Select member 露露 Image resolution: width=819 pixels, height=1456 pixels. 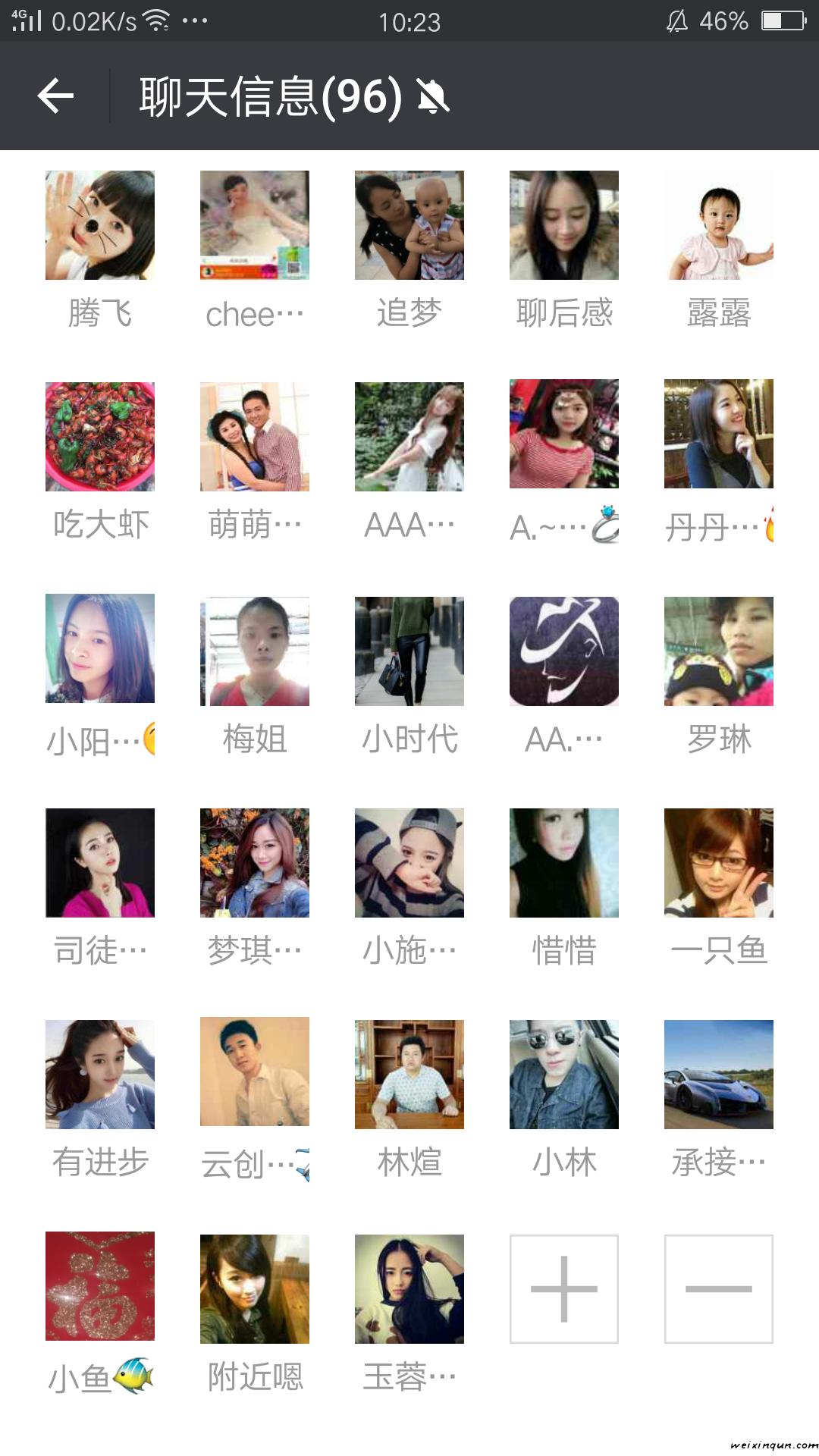pyautogui.click(x=718, y=225)
